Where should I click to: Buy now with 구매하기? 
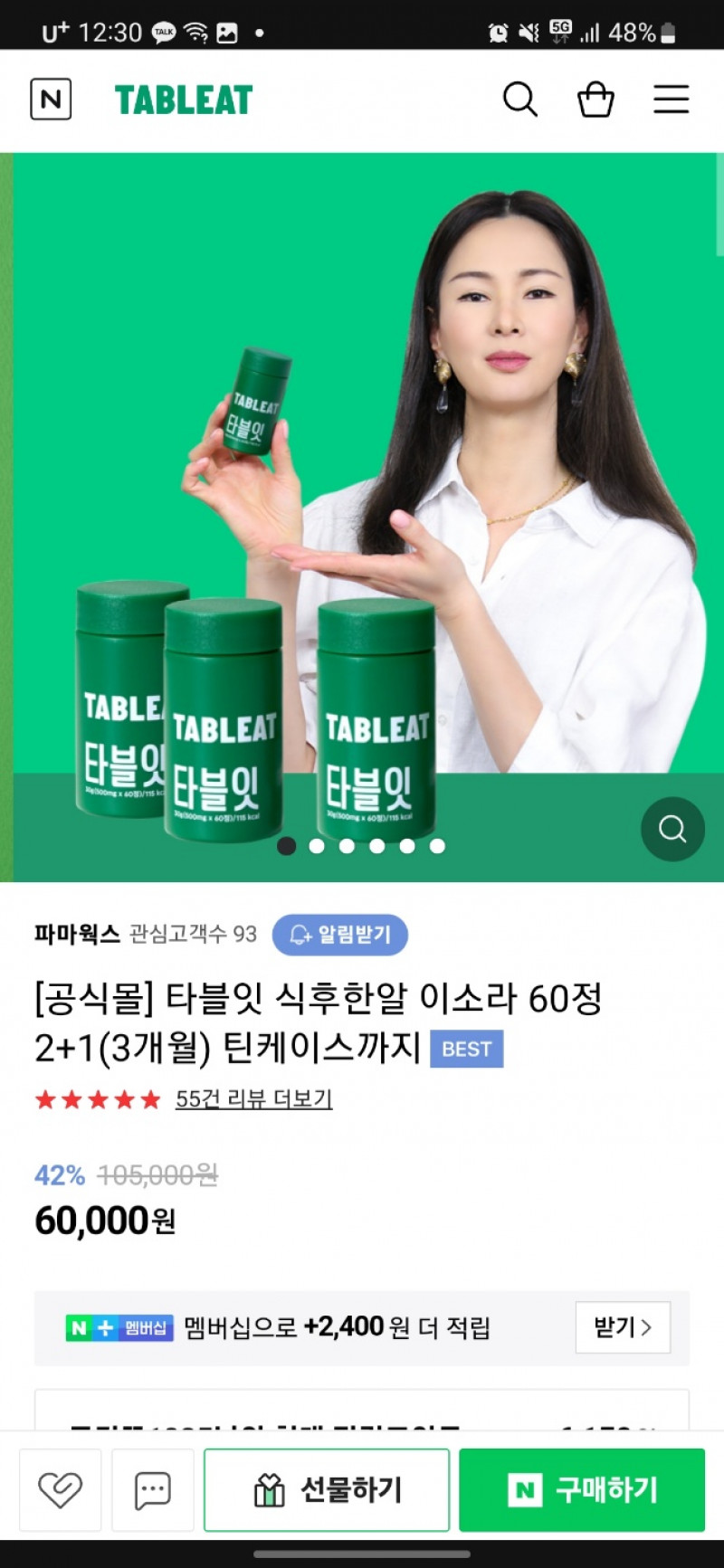click(x=582, y=1490)
